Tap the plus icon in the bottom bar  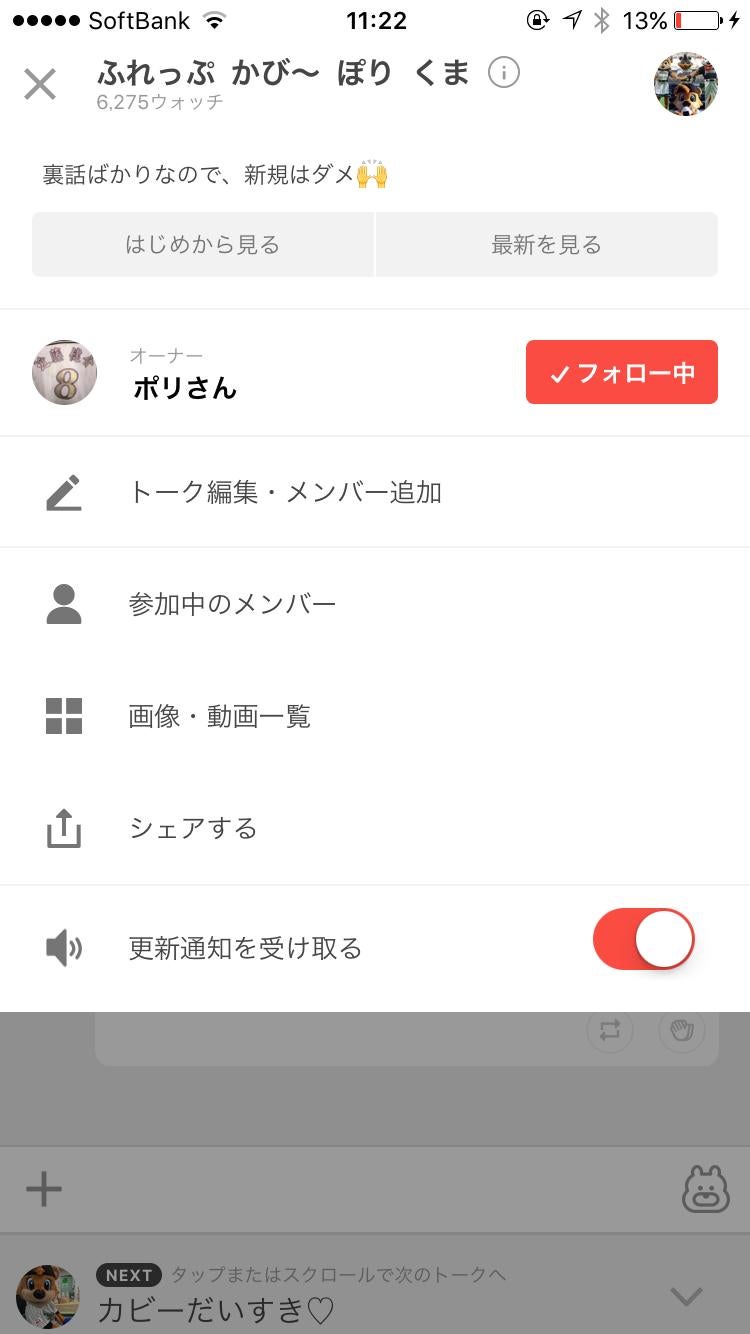(x=42, y=1189)
